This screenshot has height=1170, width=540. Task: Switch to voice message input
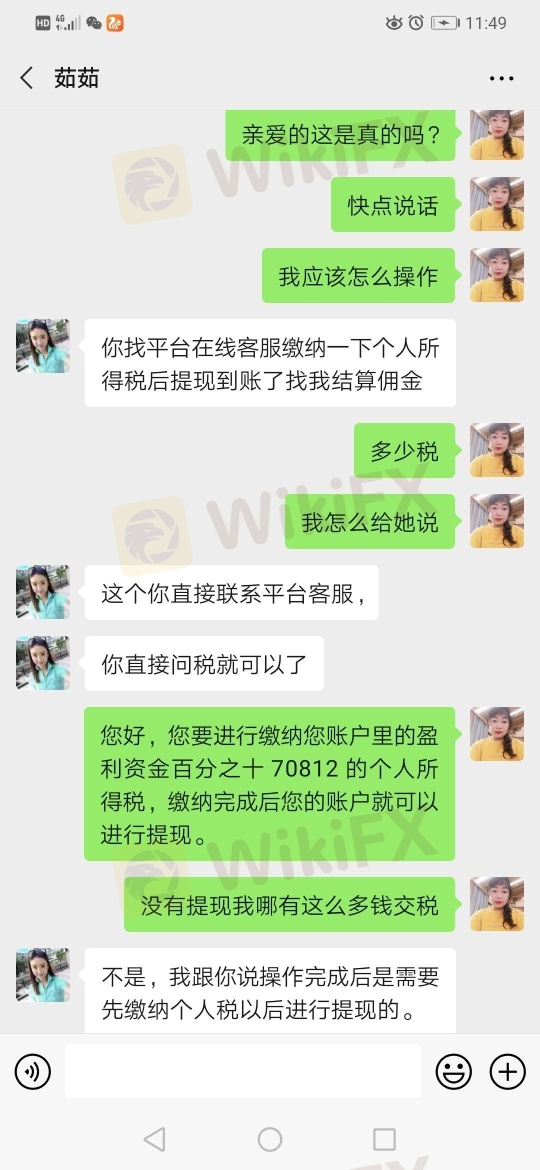pyautogui.click(x=33, y=1072)
